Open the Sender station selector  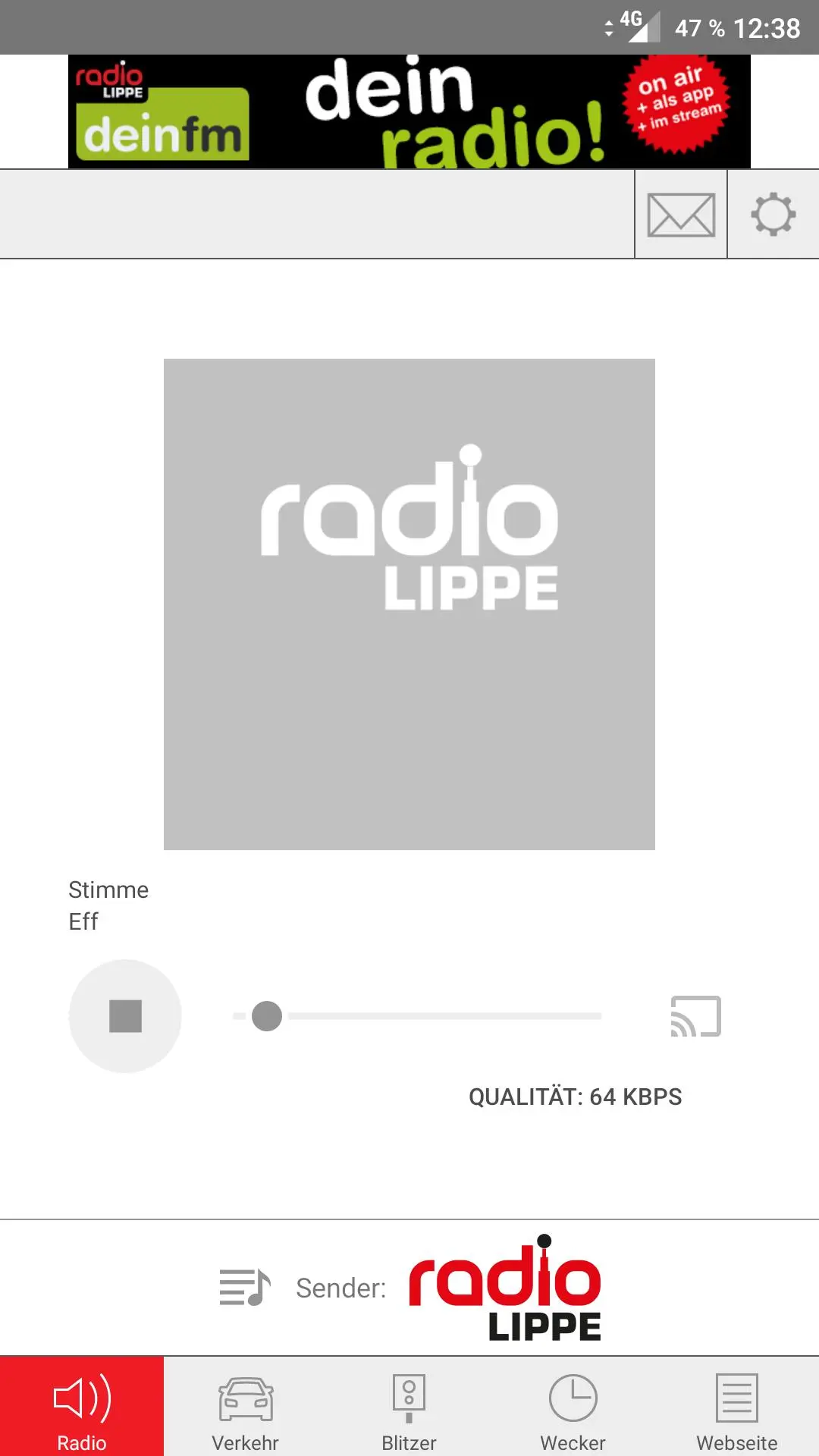coord(409,1288)
